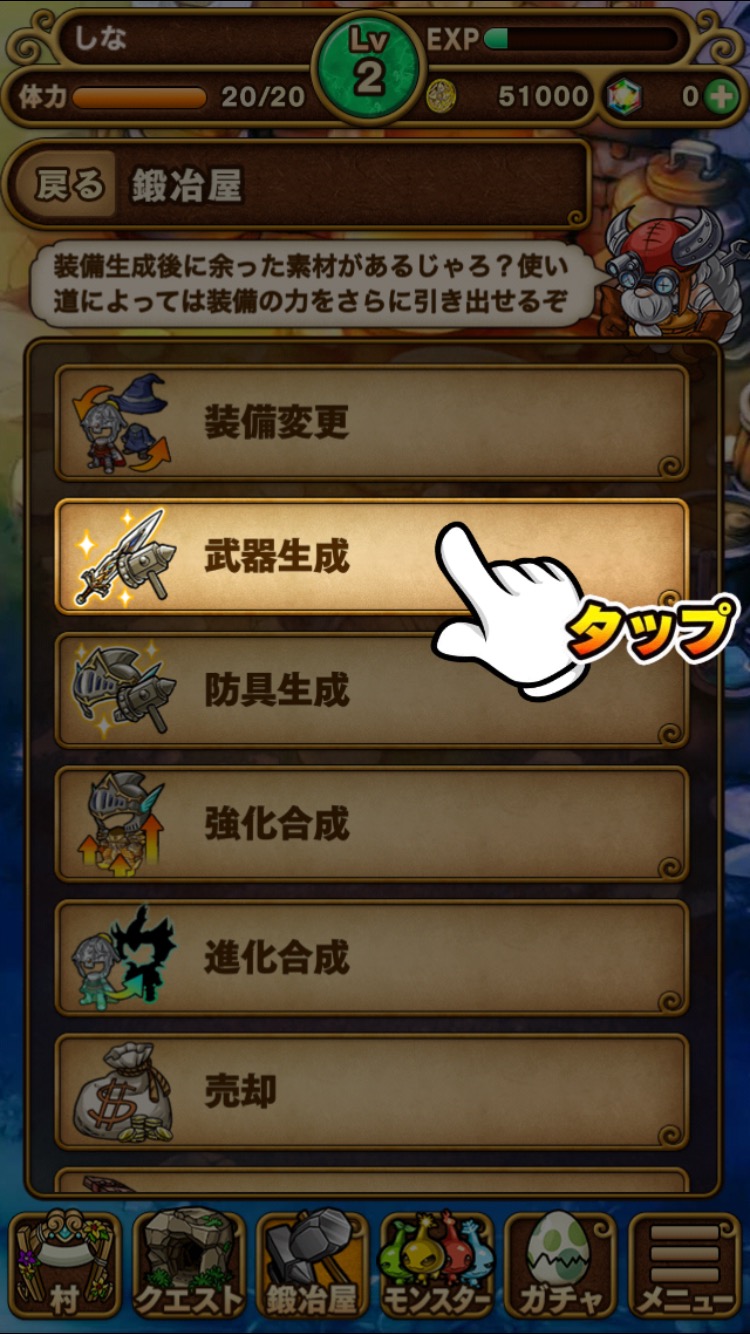Screen dimensions: 750x1334
Task: Open 進化合成 evolution synthesis
Action: click(372, 957)
